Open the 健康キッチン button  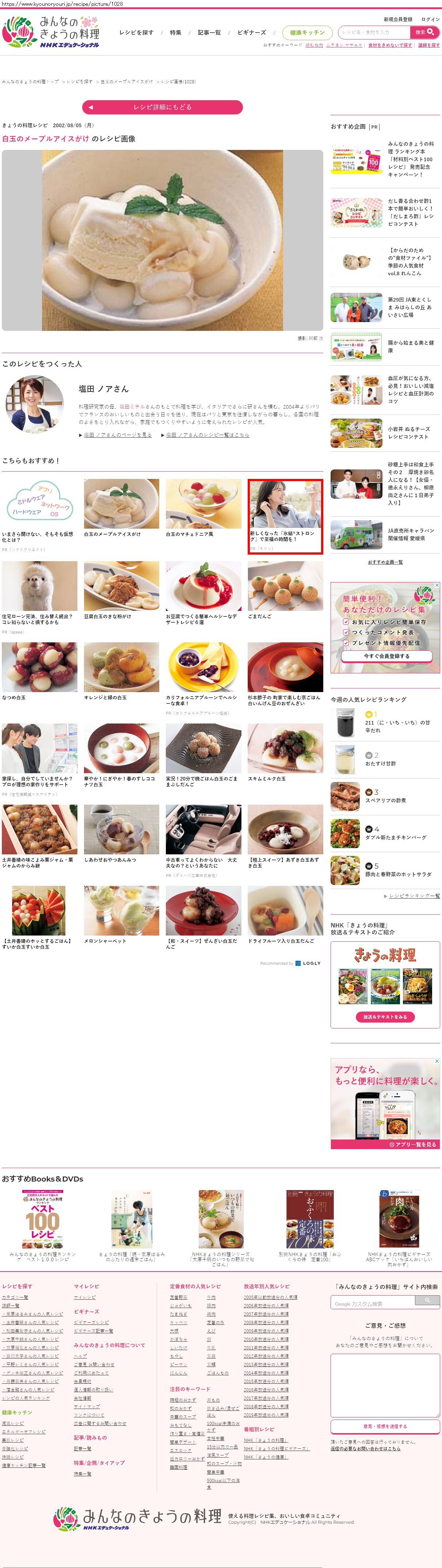coord(307,33)
